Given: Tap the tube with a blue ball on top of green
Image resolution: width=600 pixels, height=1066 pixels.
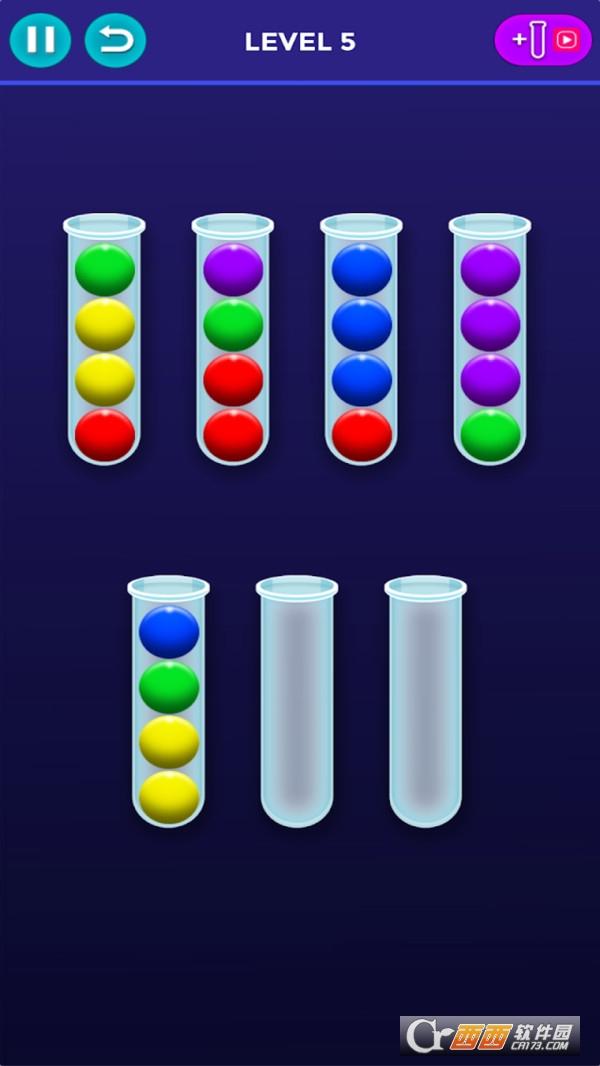Looking at the screenshot, I should coord(169,700).
